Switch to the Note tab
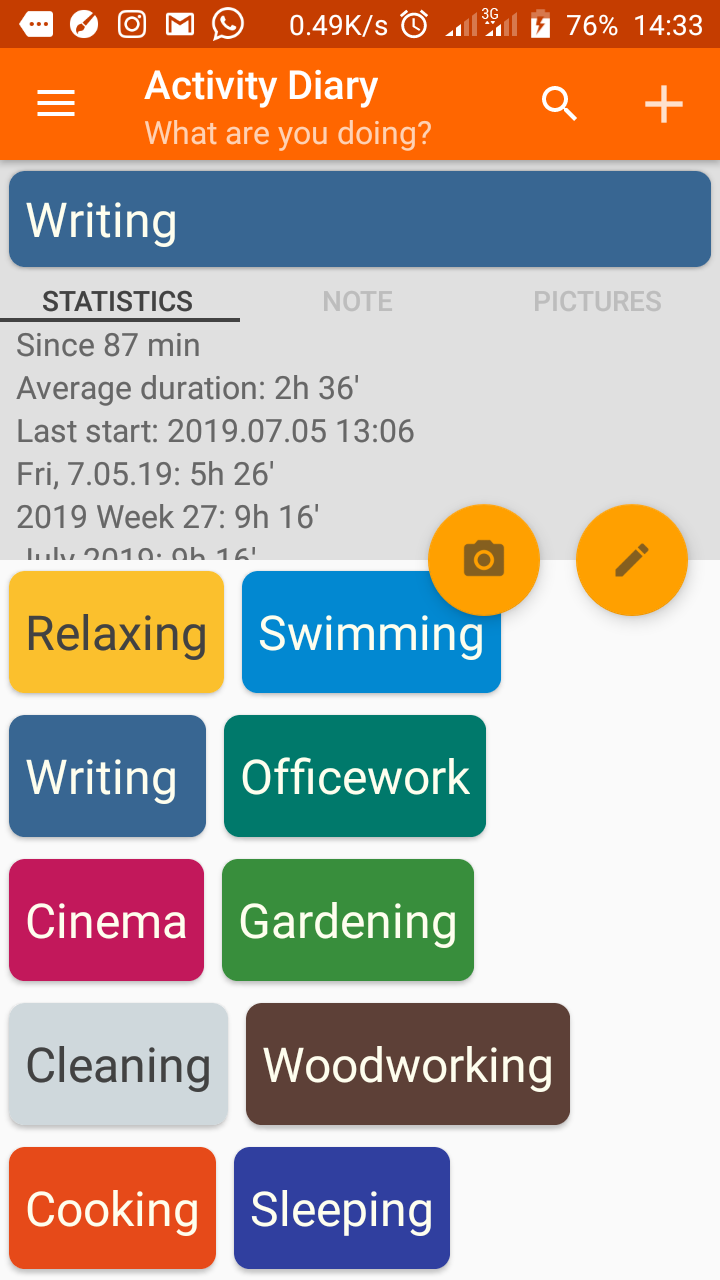Image resolution: width=720 pixels, height=1280 pixels. tap(357, 301)
